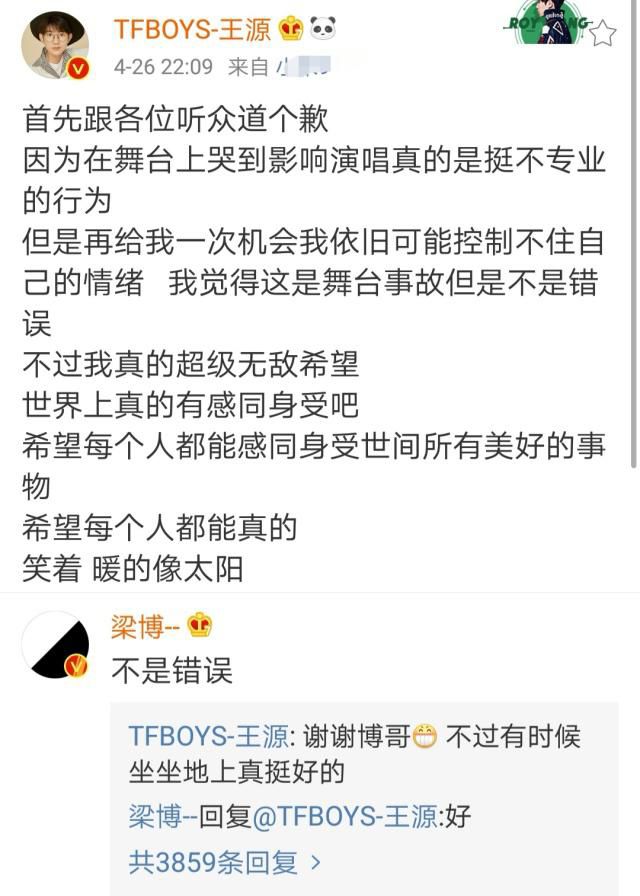Favorite this post with the star icon
This screenshot has width=640, height=896.
coord(602,34)
